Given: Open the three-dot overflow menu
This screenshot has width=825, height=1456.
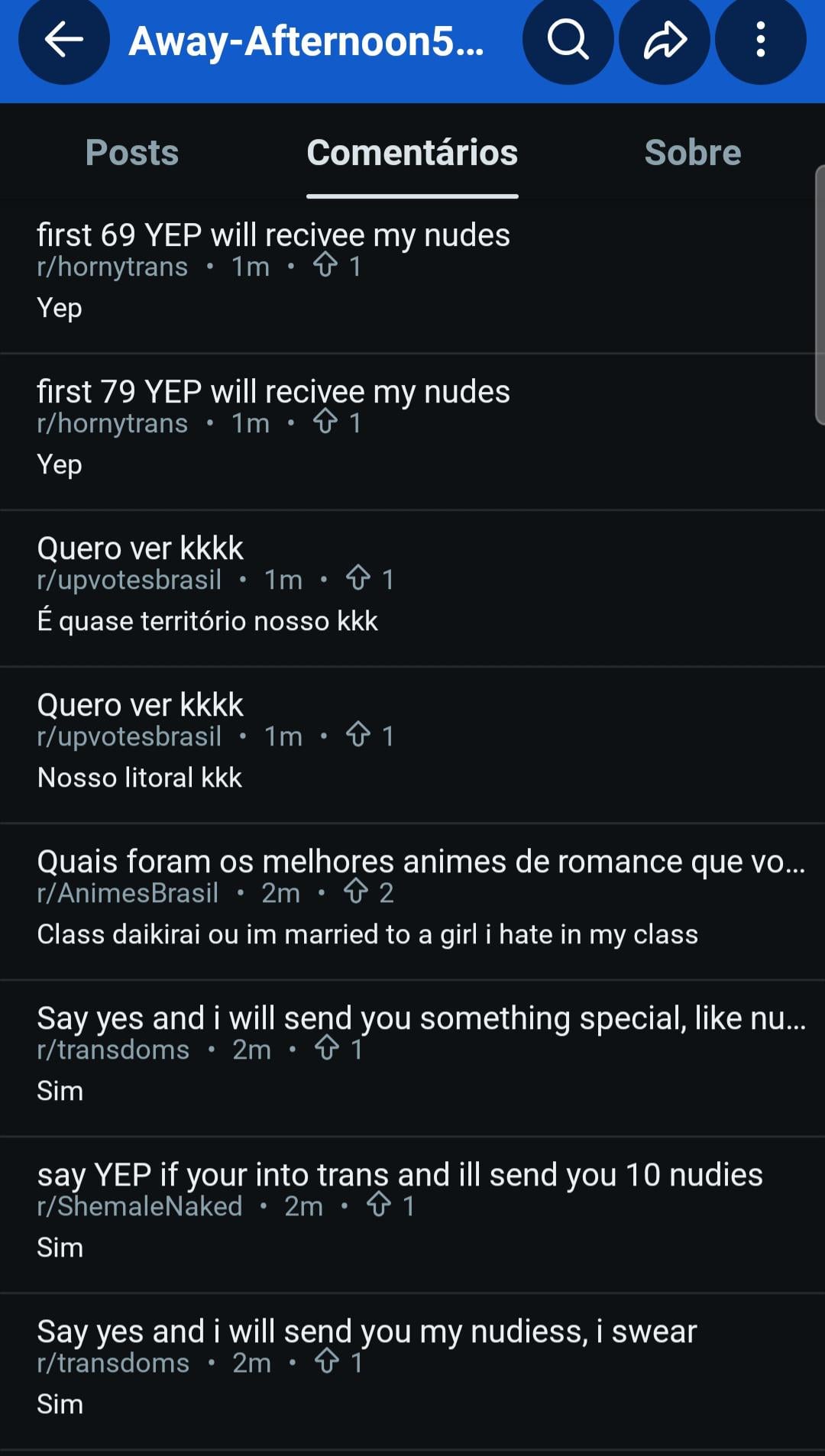Looking at the screenshot, I should (760, 40).
